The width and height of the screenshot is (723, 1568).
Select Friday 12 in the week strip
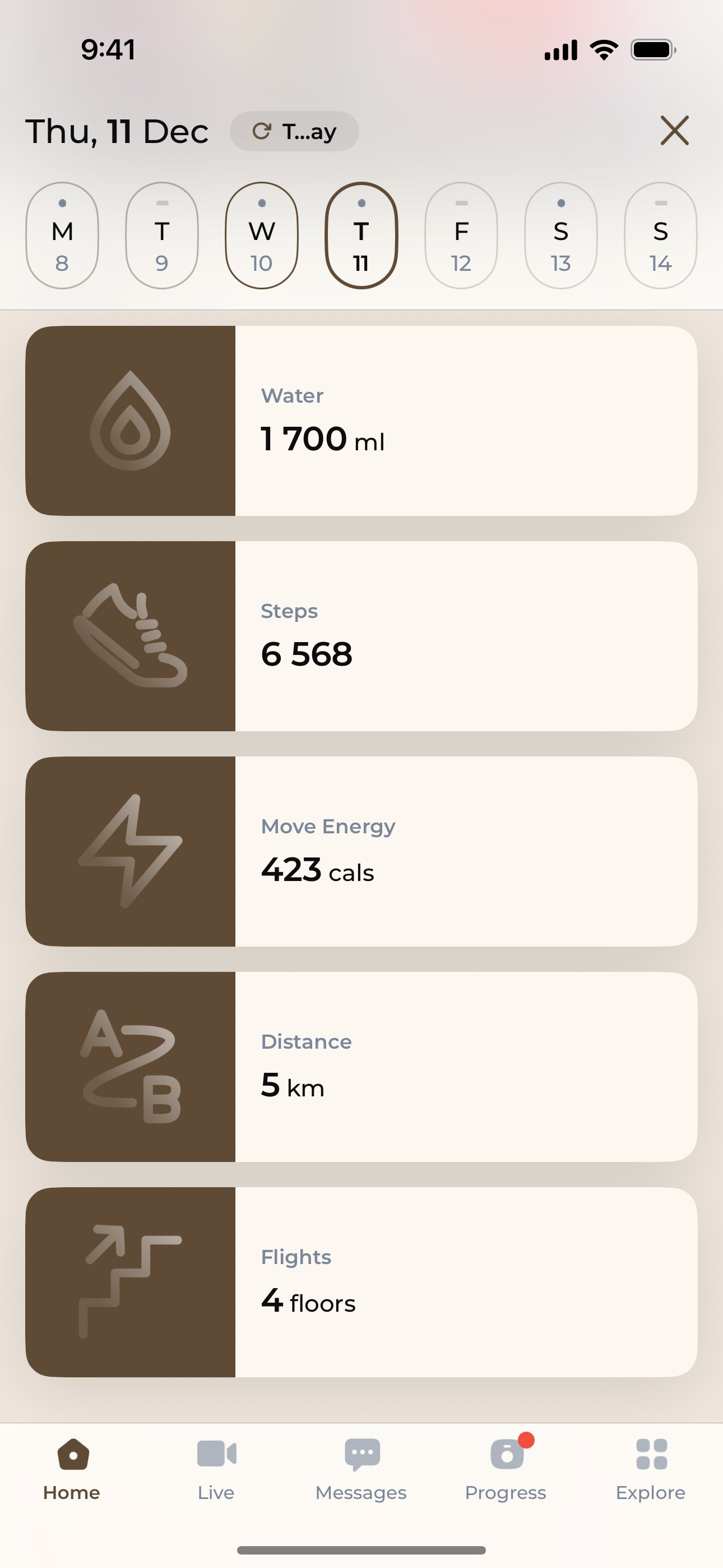(461, 236)
